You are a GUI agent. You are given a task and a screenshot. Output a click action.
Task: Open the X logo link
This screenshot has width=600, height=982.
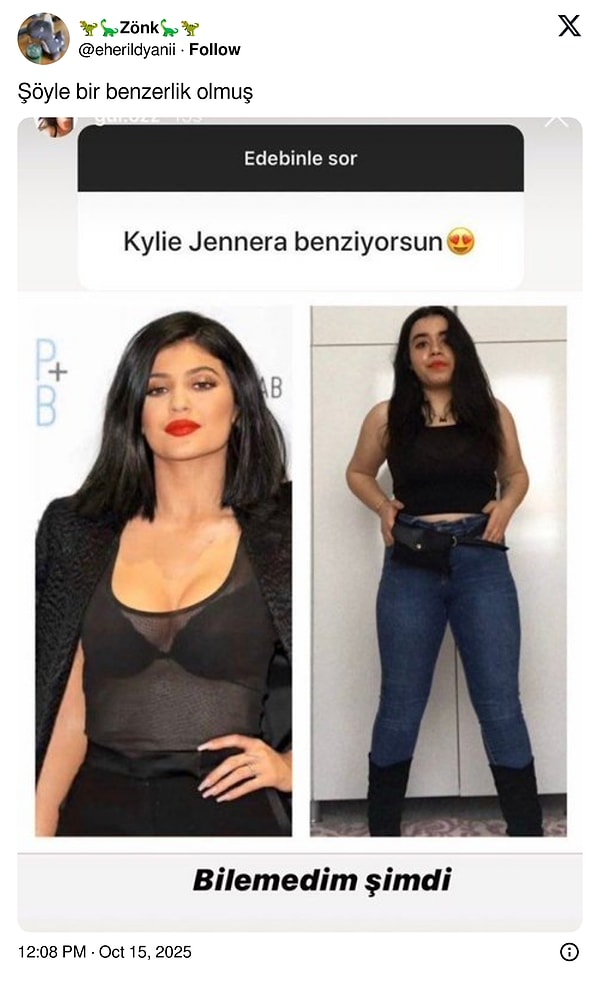[569, 27]
